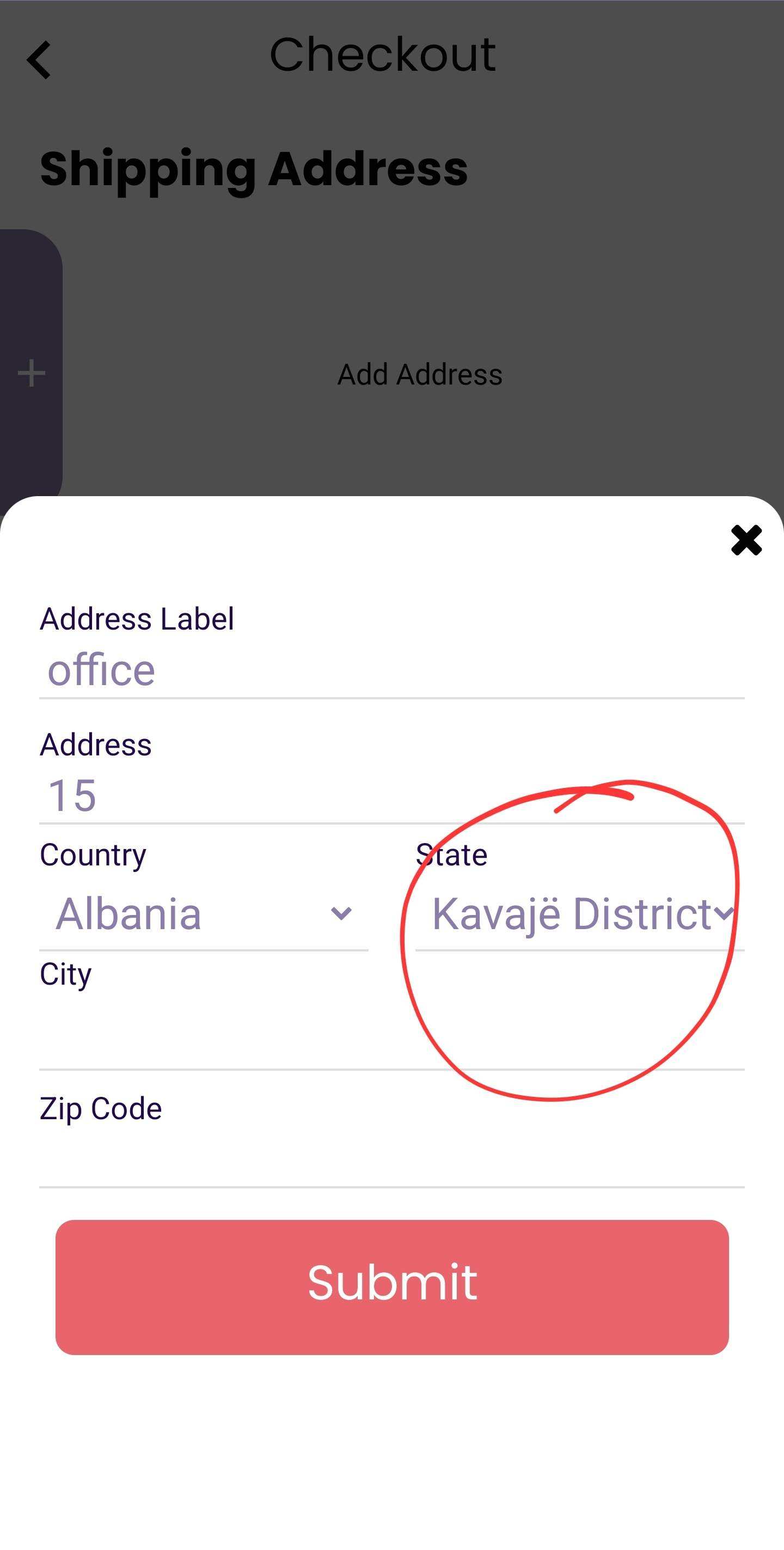Submit the shipping address

pyautogui.click(x=391, y=1287)
